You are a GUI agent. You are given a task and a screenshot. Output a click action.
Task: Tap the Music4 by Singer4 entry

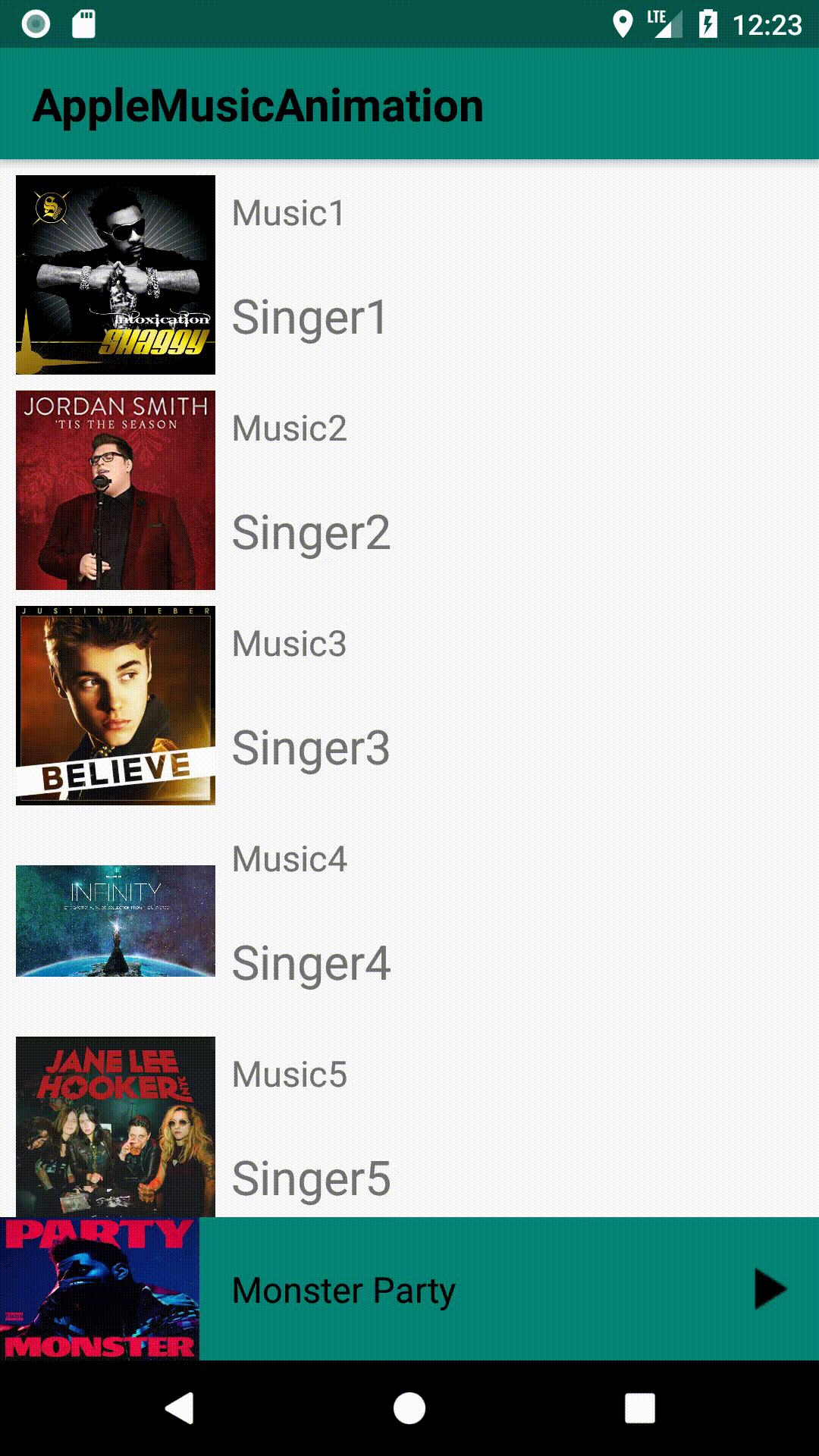pyautogui.click(x=409, y=921)
